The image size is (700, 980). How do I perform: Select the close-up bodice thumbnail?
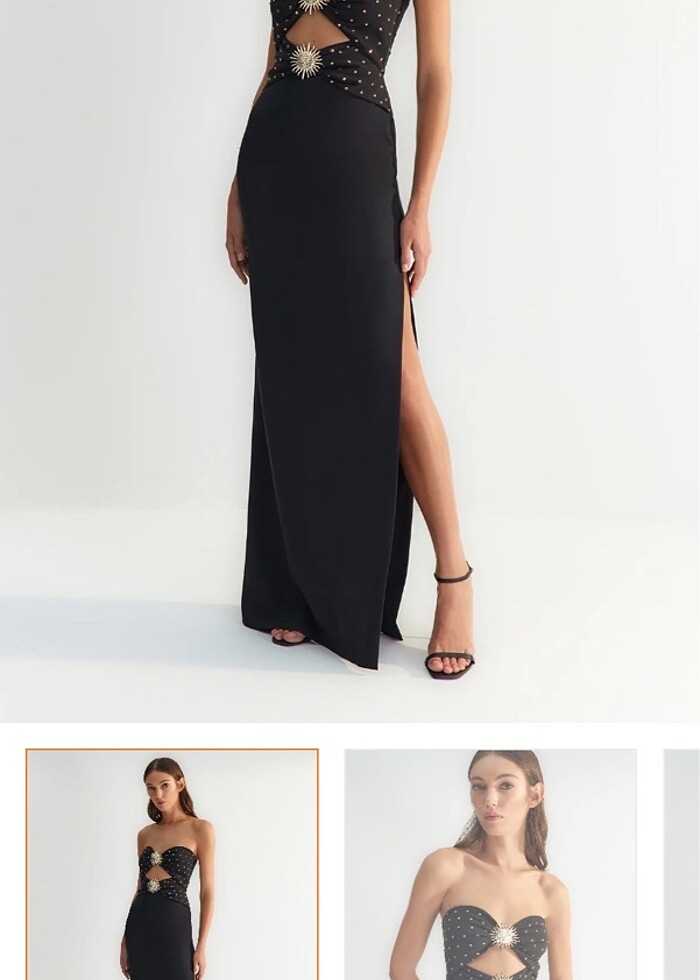pyautogui.click(x=490, y=864)
